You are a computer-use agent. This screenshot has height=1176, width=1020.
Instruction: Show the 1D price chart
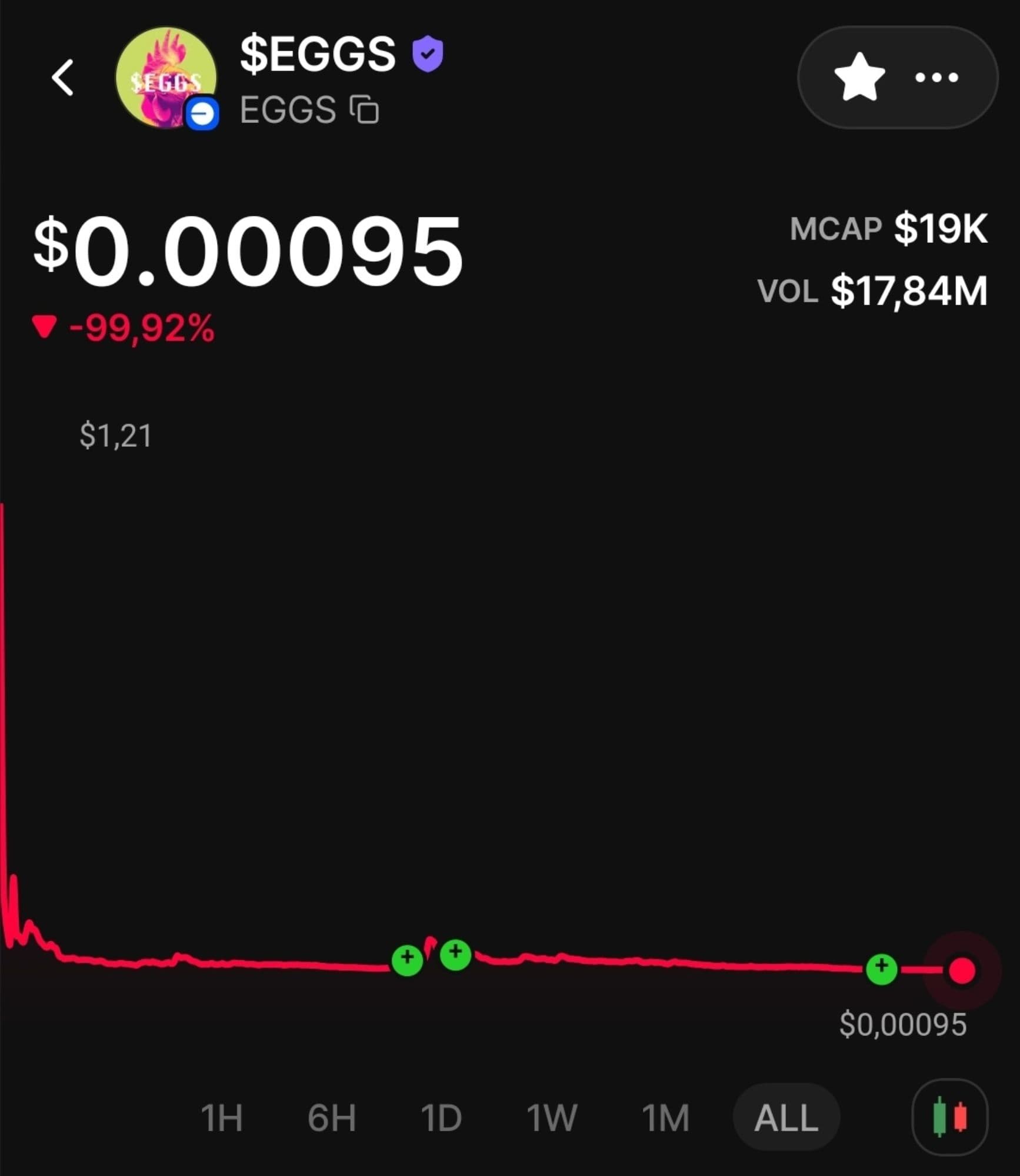point(441,1118)
